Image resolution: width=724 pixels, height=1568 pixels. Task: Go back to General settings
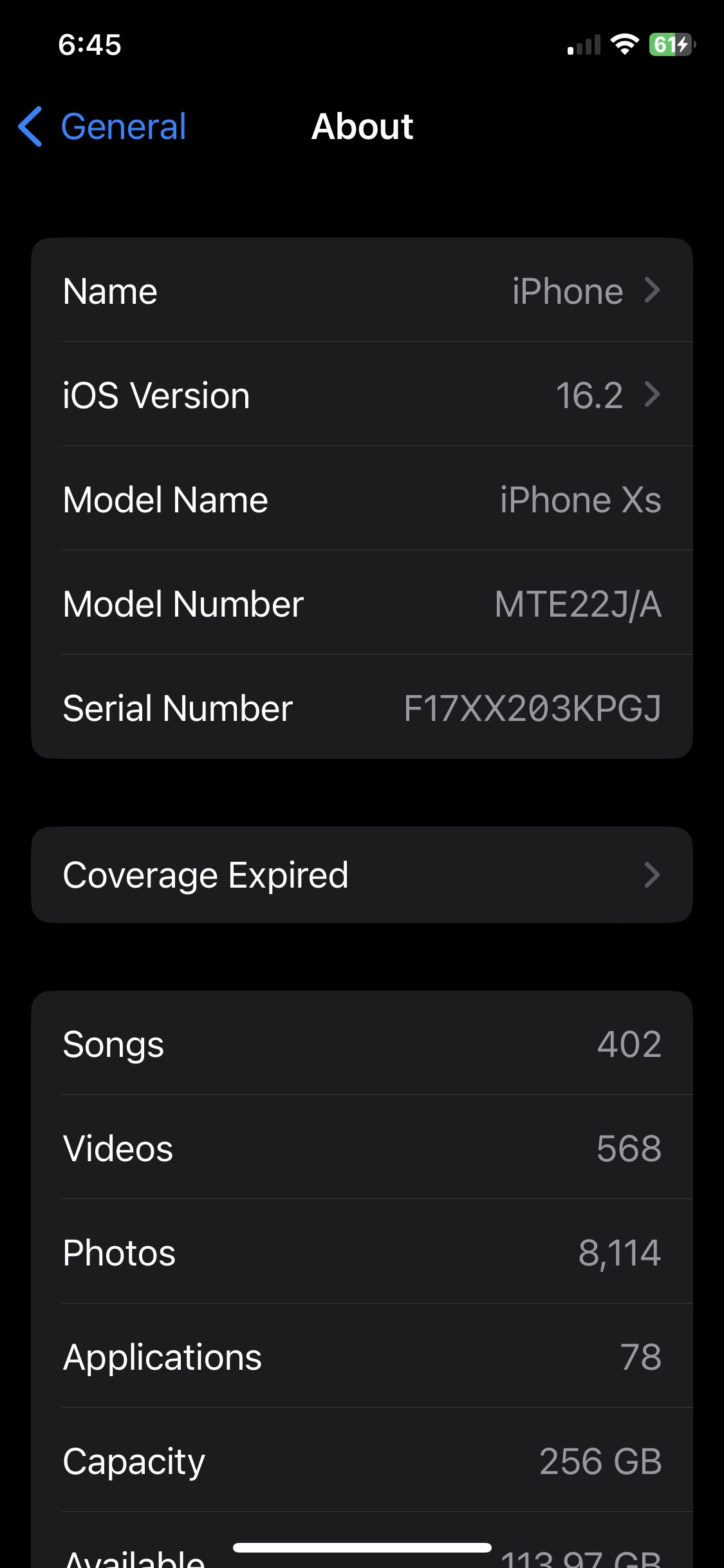(103, 126)
